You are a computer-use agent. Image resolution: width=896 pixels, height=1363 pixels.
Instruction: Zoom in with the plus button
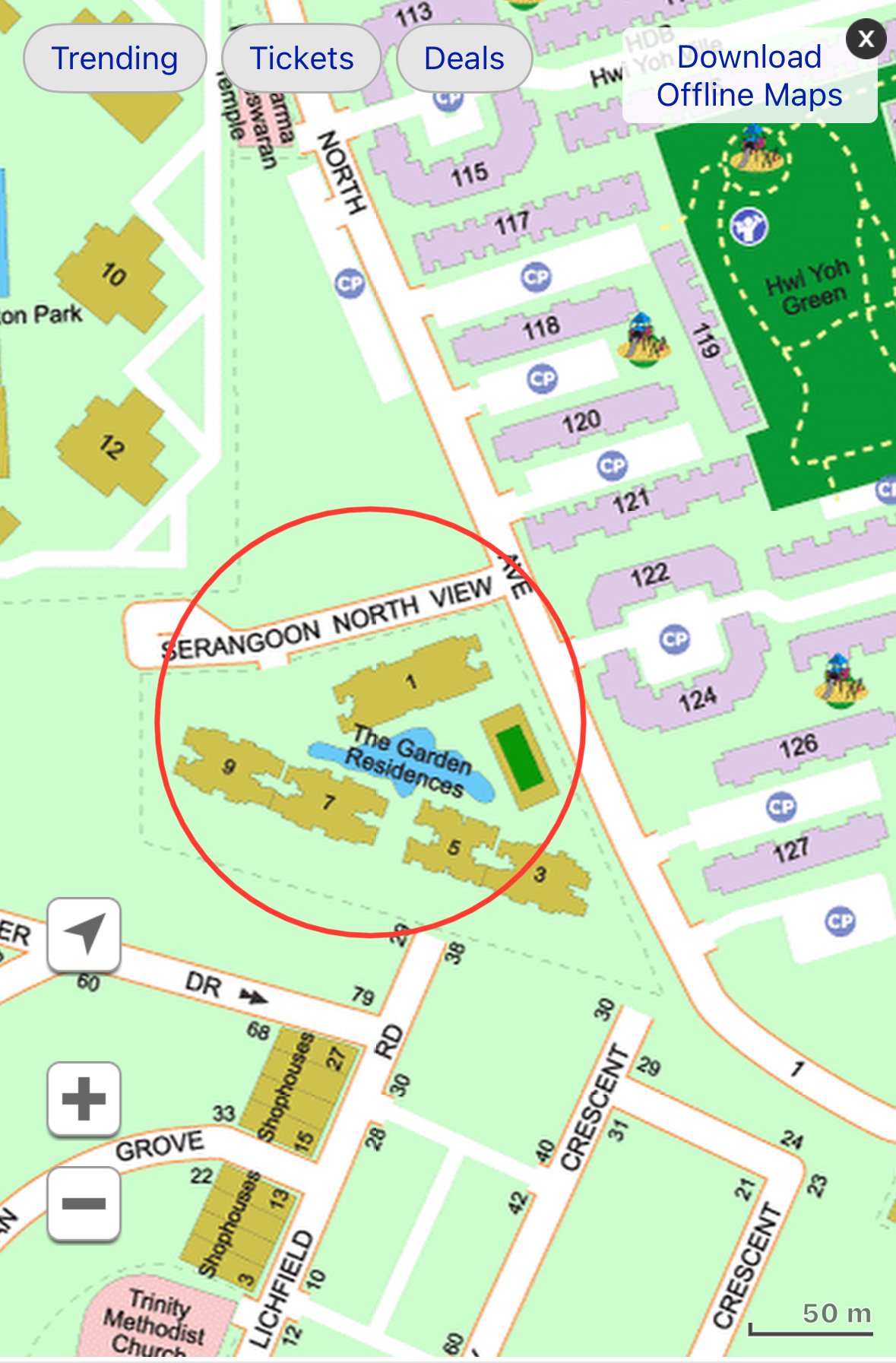[84, 1098]
